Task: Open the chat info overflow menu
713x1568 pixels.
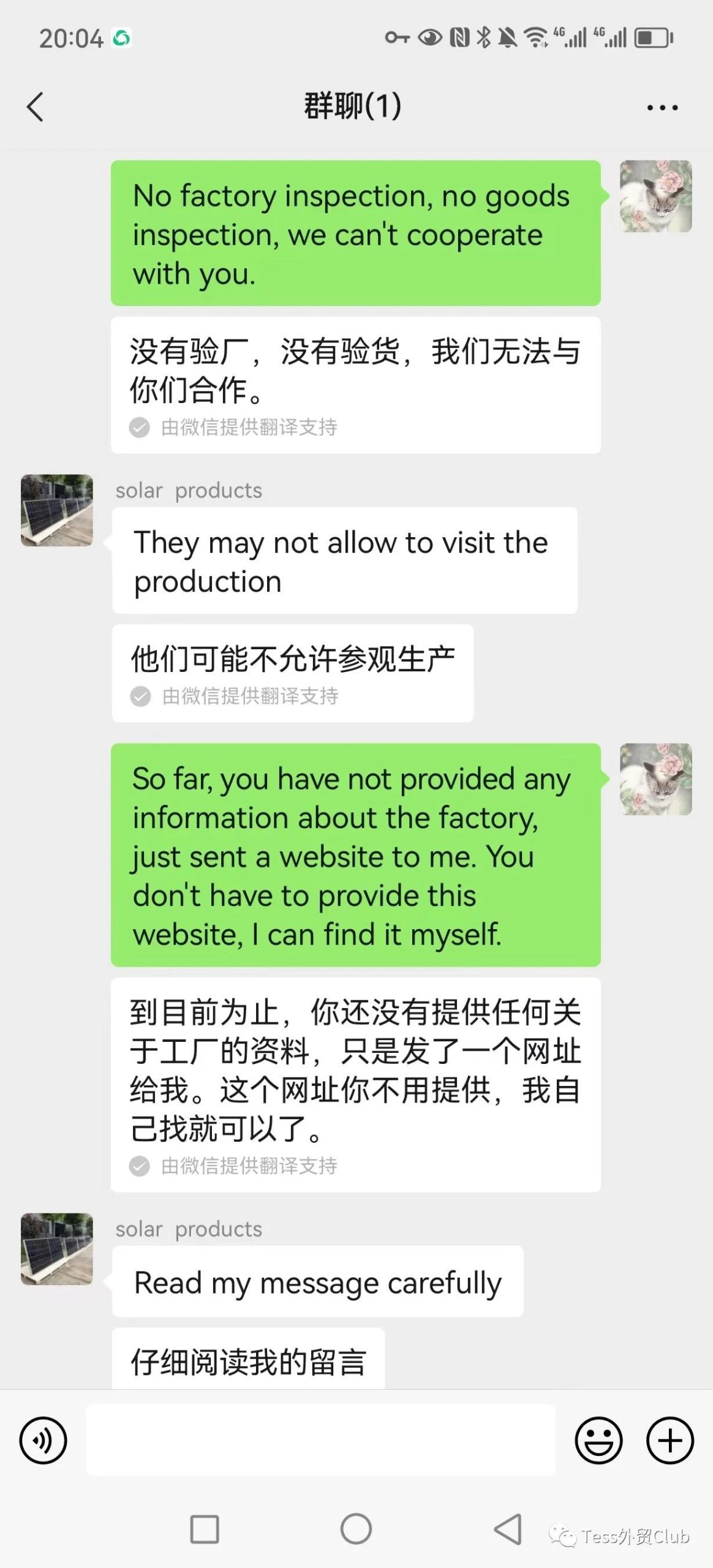Action: [x=662, y=108]
